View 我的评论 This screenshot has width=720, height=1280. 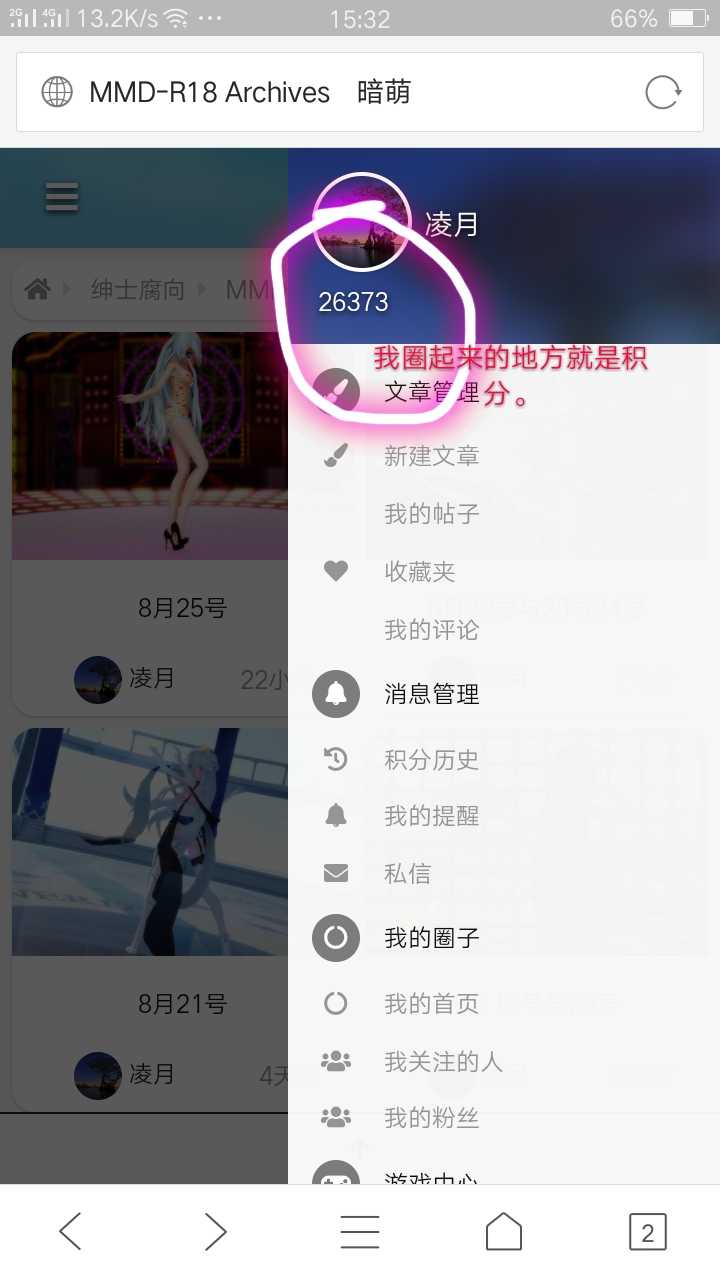coord(432,630)
